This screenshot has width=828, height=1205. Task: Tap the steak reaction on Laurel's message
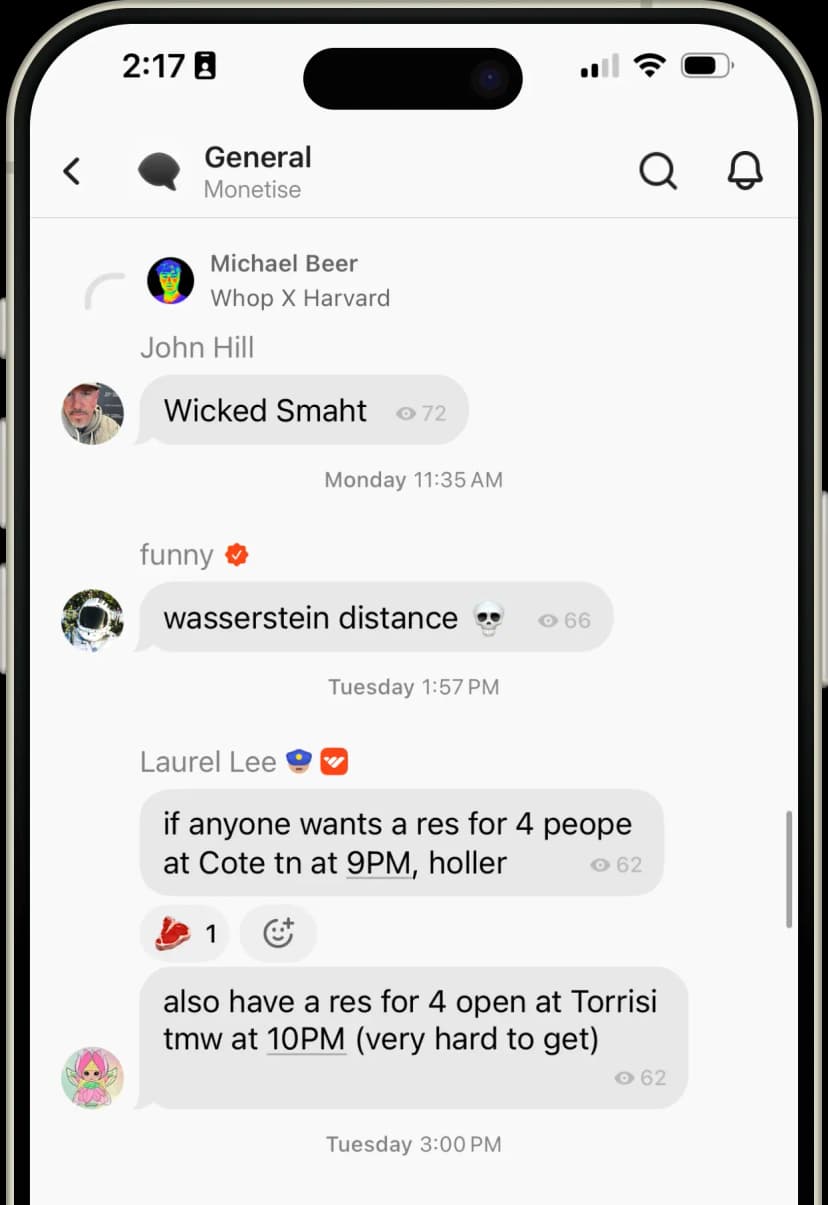(185, 934)
